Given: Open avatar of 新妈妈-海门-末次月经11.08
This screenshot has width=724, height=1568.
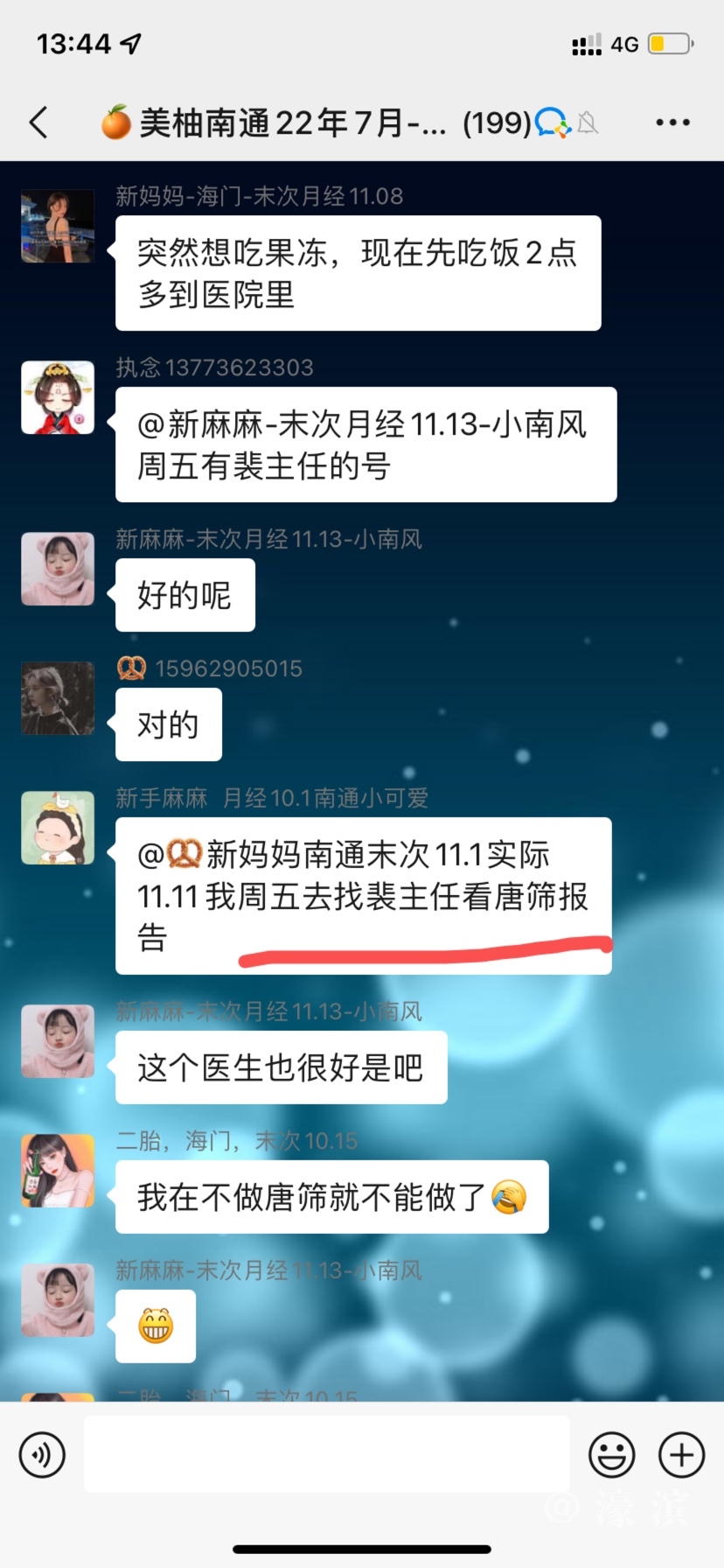Looking at the screenshot, I should pos(58,227).
